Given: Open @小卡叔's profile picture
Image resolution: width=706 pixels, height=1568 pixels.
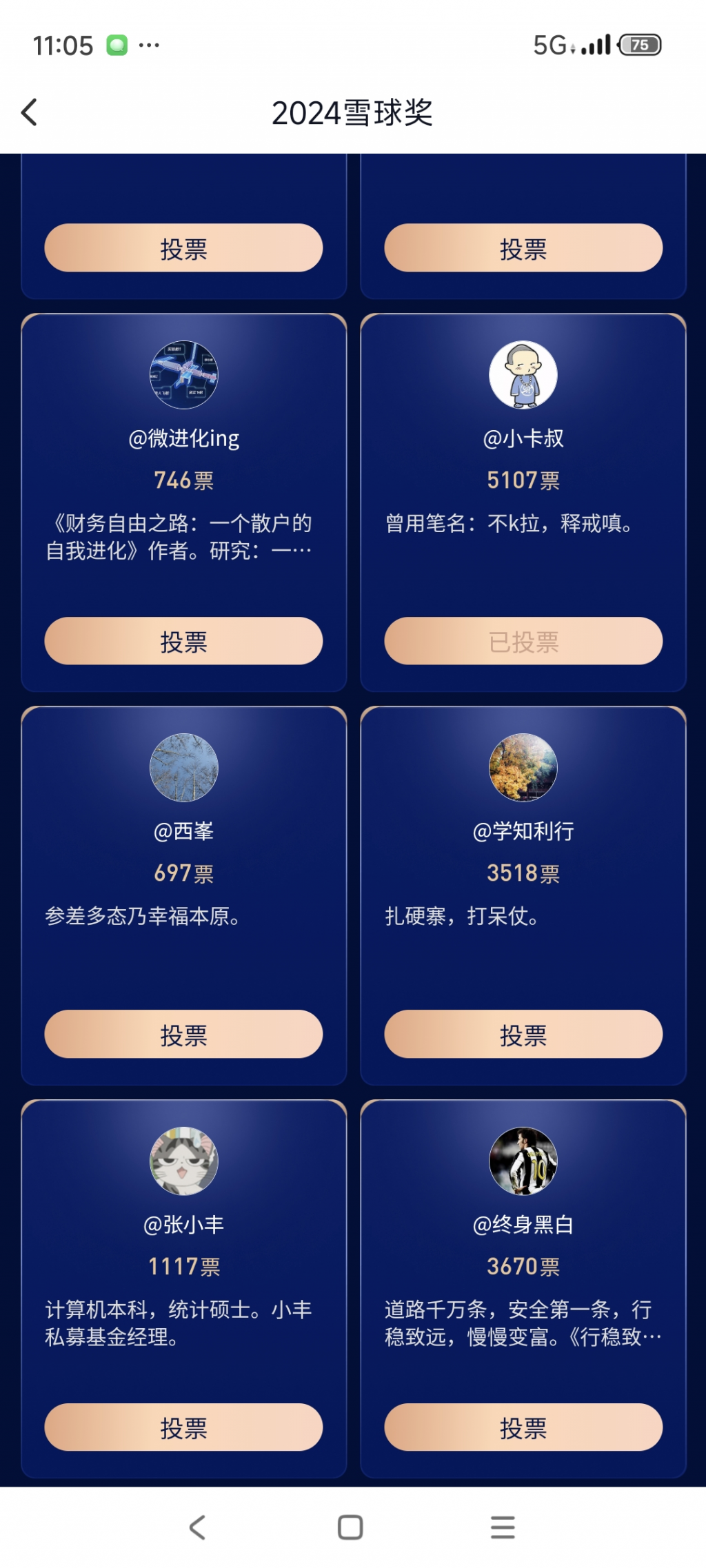Looking at the screenshot, I should [x=523, y=375].
